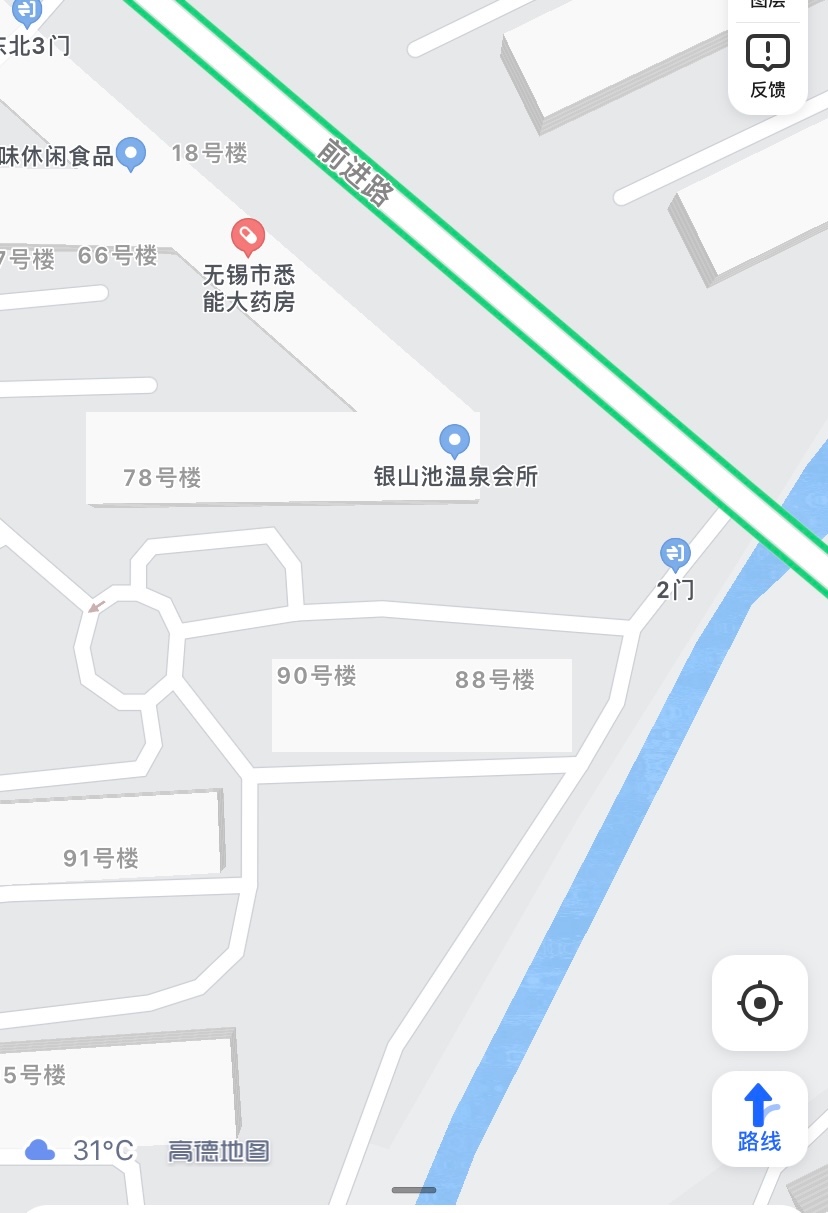The height and width of the screenshot is (1213, 828).
Task: Select the 无锡市悉能大药房 pharmacy marker
Action: (247, 237)
